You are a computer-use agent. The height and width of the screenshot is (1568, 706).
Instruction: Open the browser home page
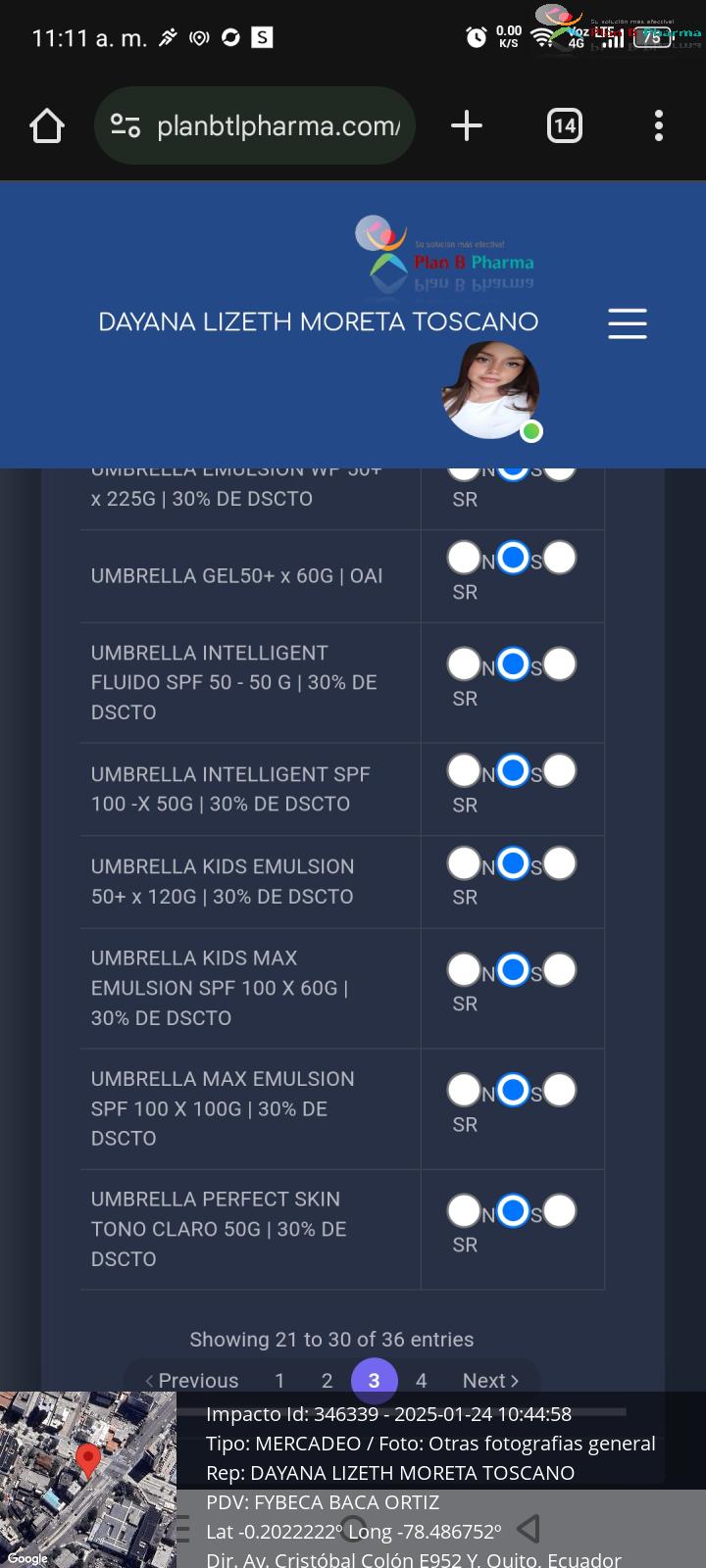pyautogui.click(x=47, y=125)
